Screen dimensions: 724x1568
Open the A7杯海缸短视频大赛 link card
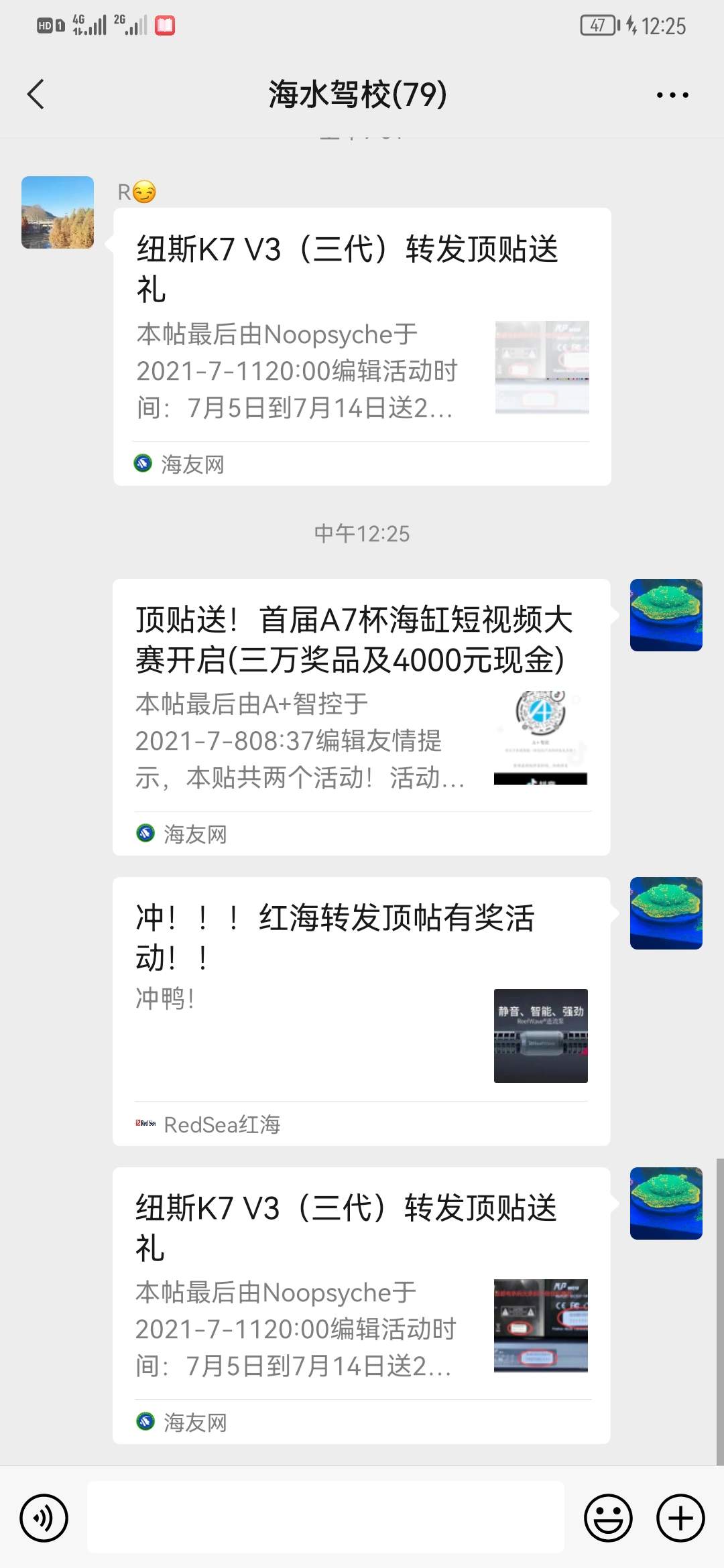(362, 717)
